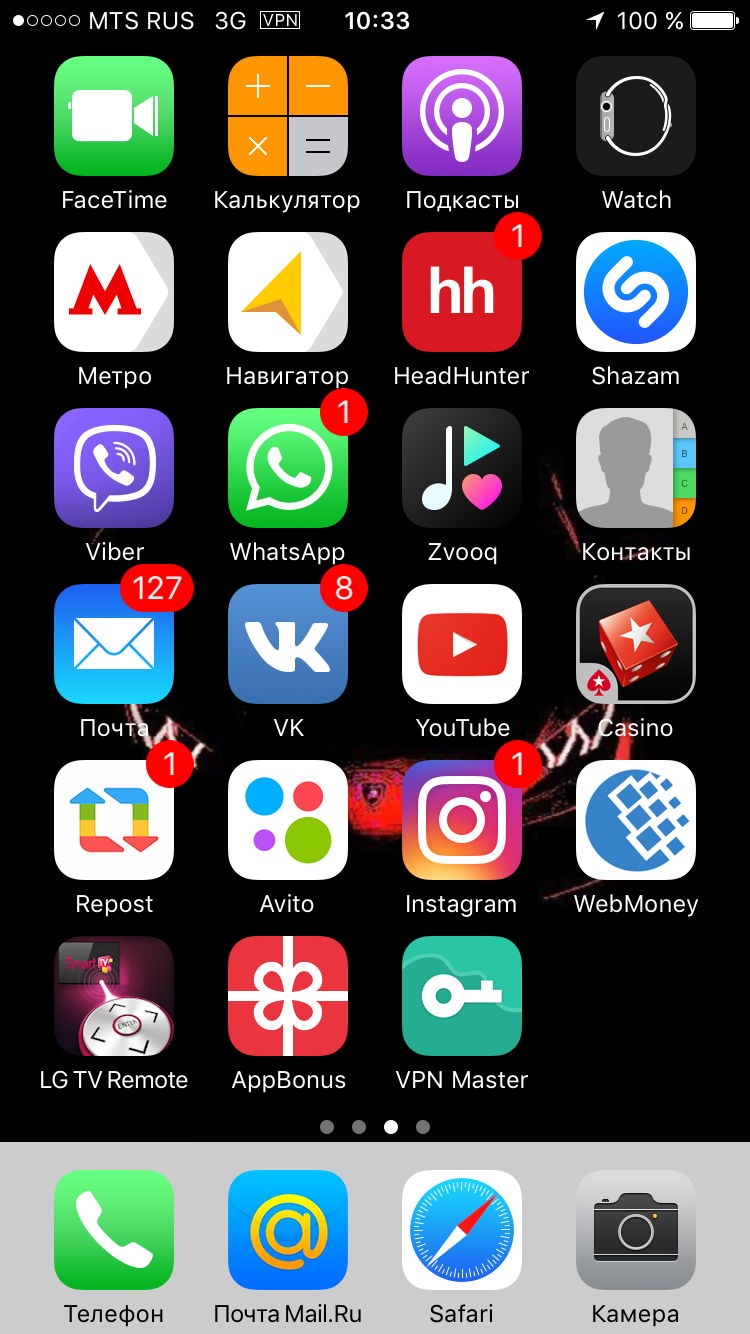Open Почта with 127 unread
This screenshot has height=1334, width=750.
click(114, 644)
